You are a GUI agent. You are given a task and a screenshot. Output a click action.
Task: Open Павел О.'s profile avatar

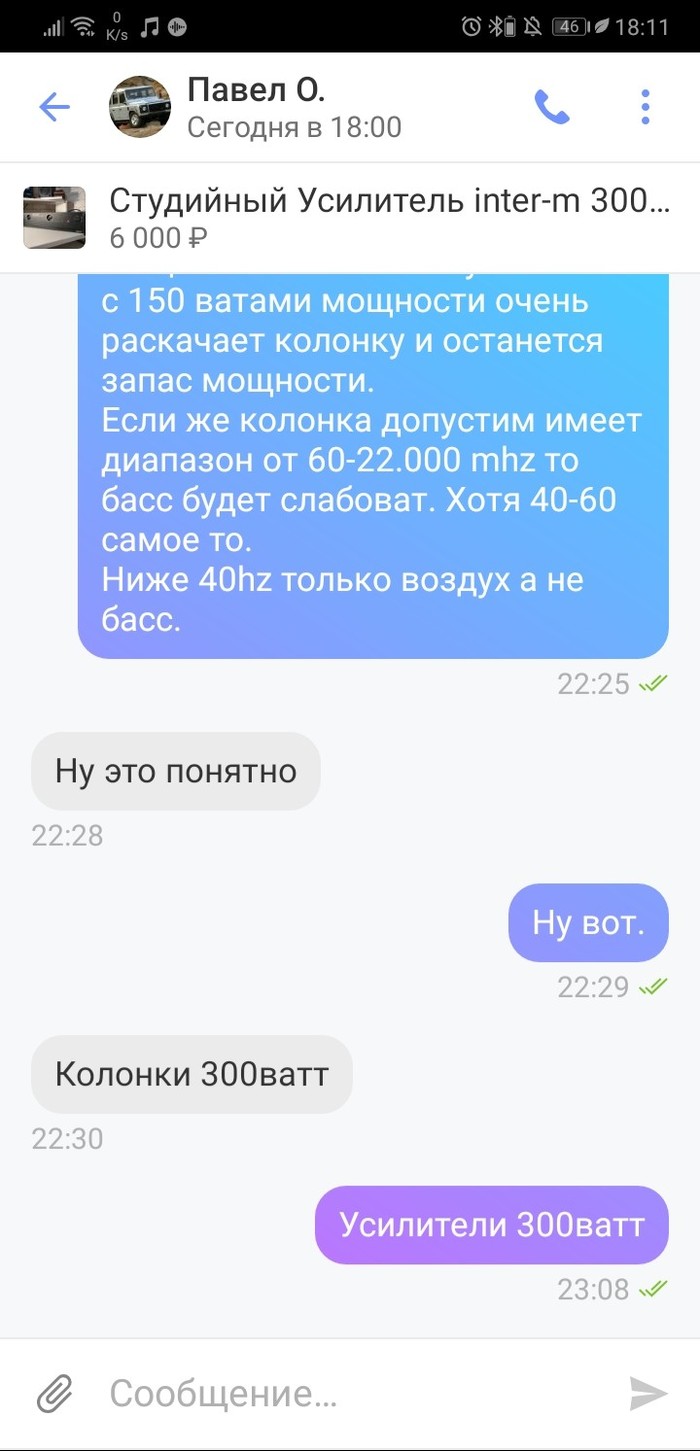[139, 107]
